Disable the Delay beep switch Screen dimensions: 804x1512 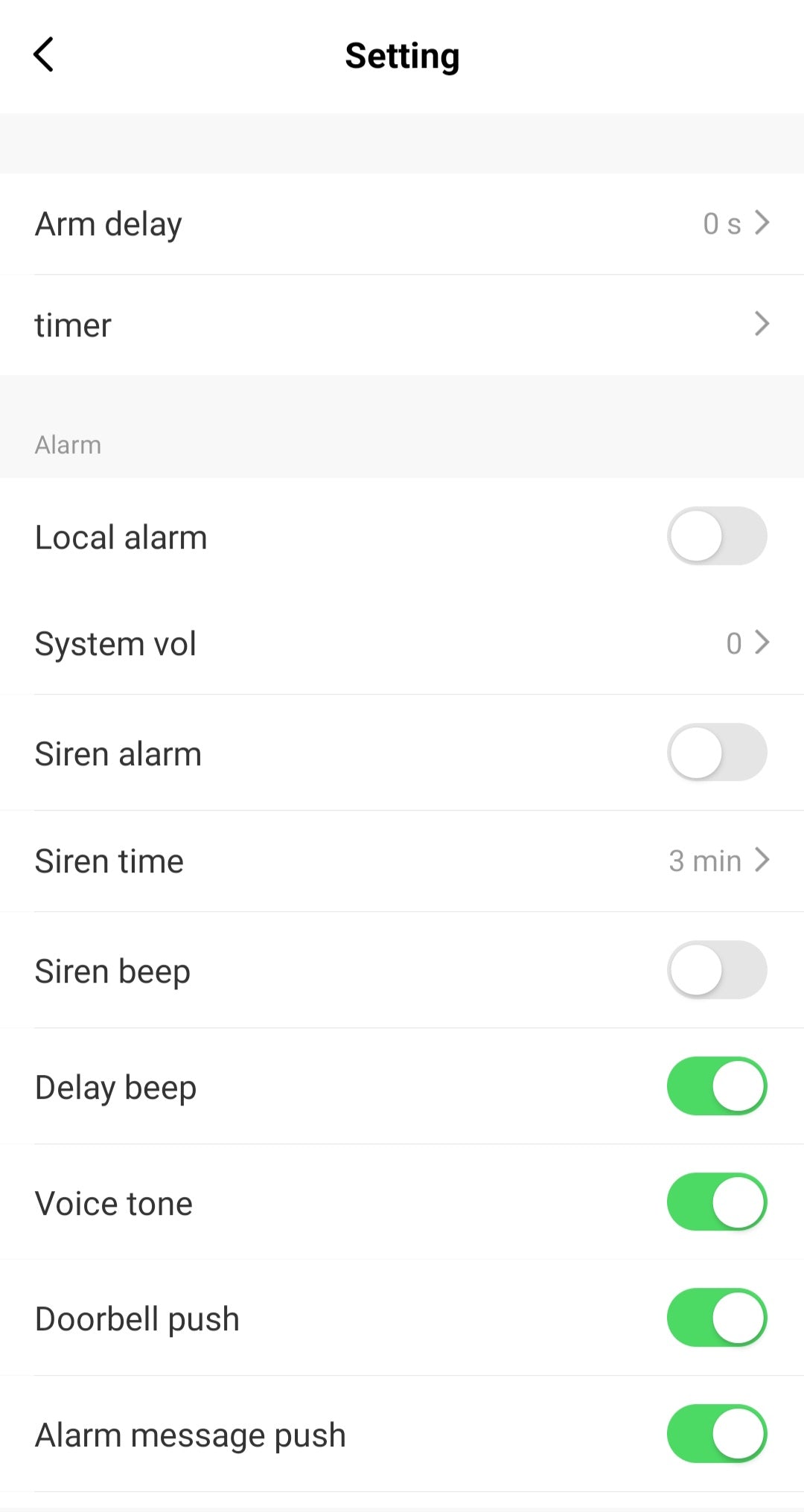pyautogui.click(x=716, y=1086)
